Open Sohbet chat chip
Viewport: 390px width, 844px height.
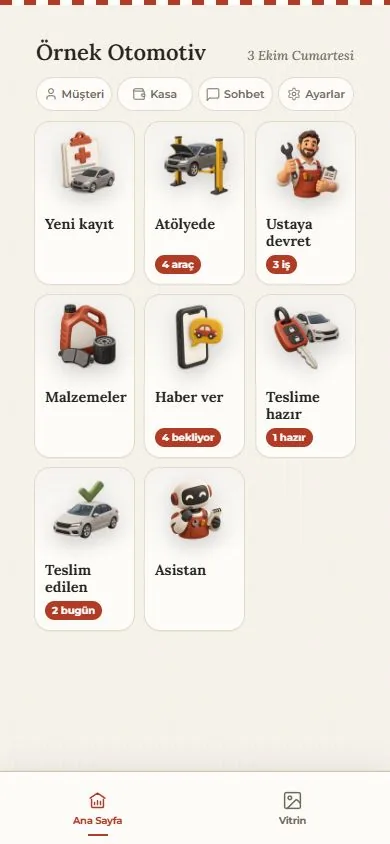(x=236, y=94)
